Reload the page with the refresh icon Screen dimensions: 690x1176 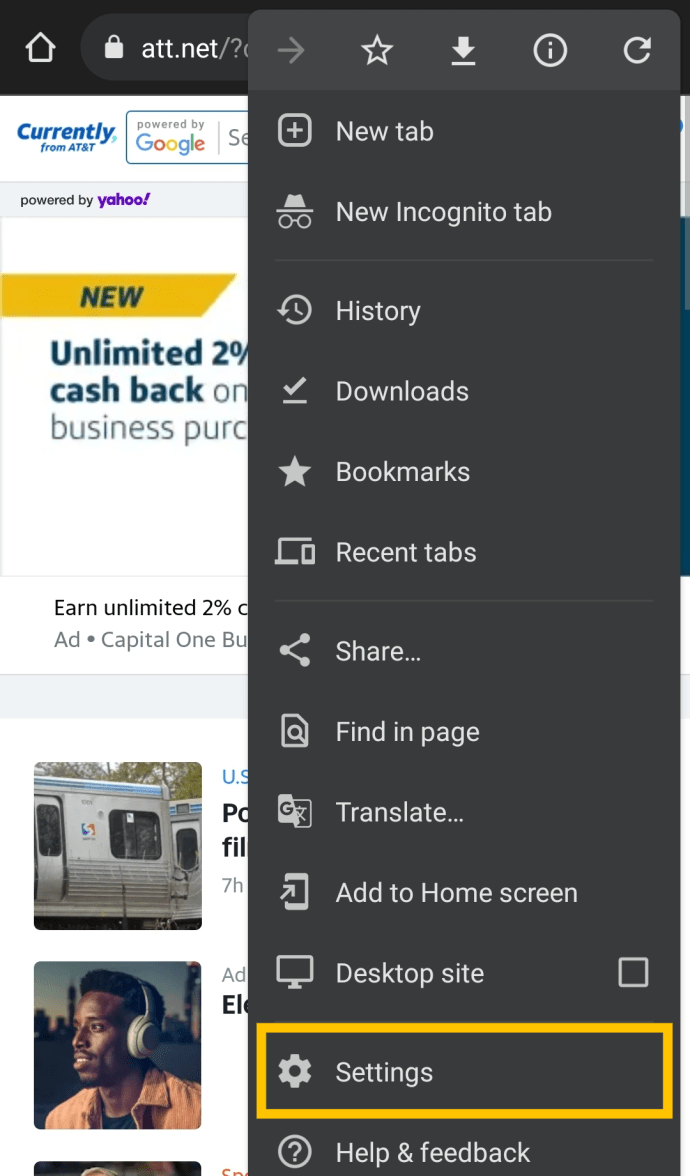click(x=637, y=50)
